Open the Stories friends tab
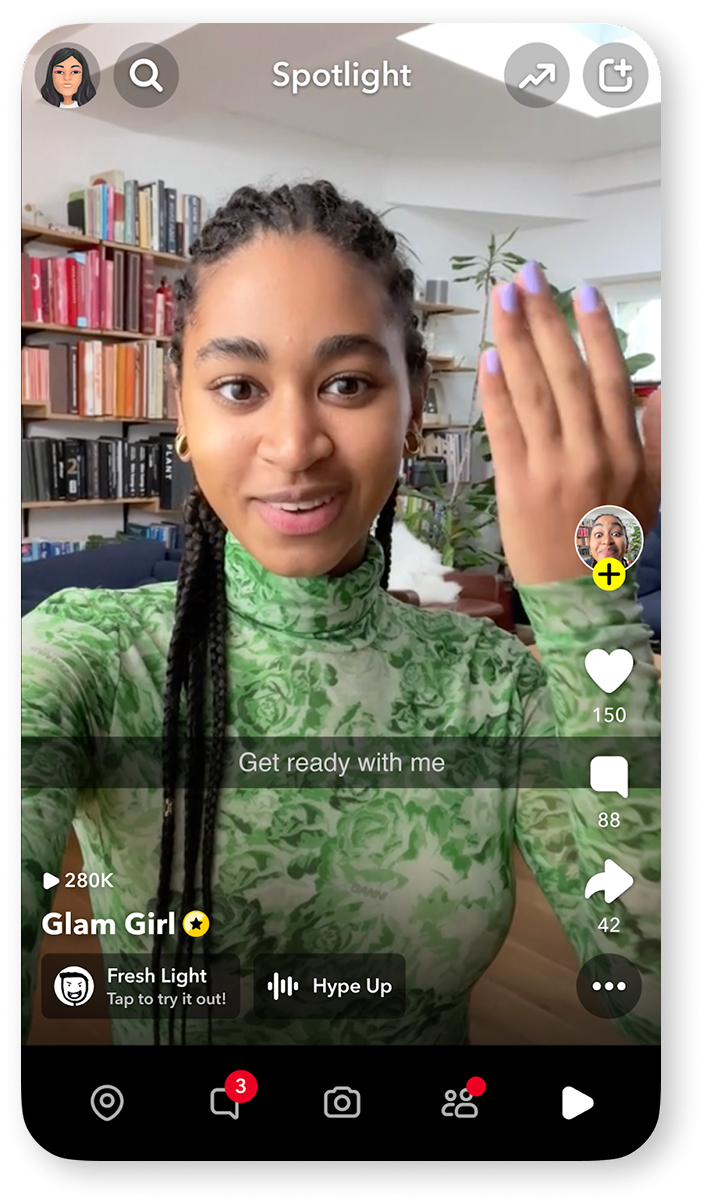 460,1103
